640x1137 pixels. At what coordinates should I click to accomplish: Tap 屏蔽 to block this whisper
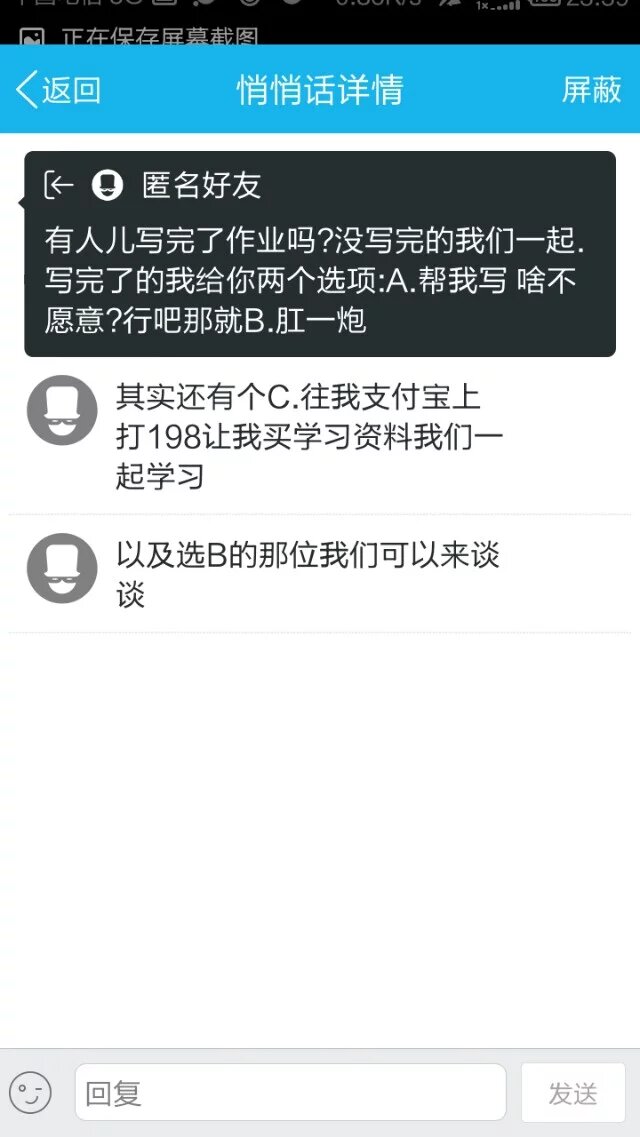(591, 90)
